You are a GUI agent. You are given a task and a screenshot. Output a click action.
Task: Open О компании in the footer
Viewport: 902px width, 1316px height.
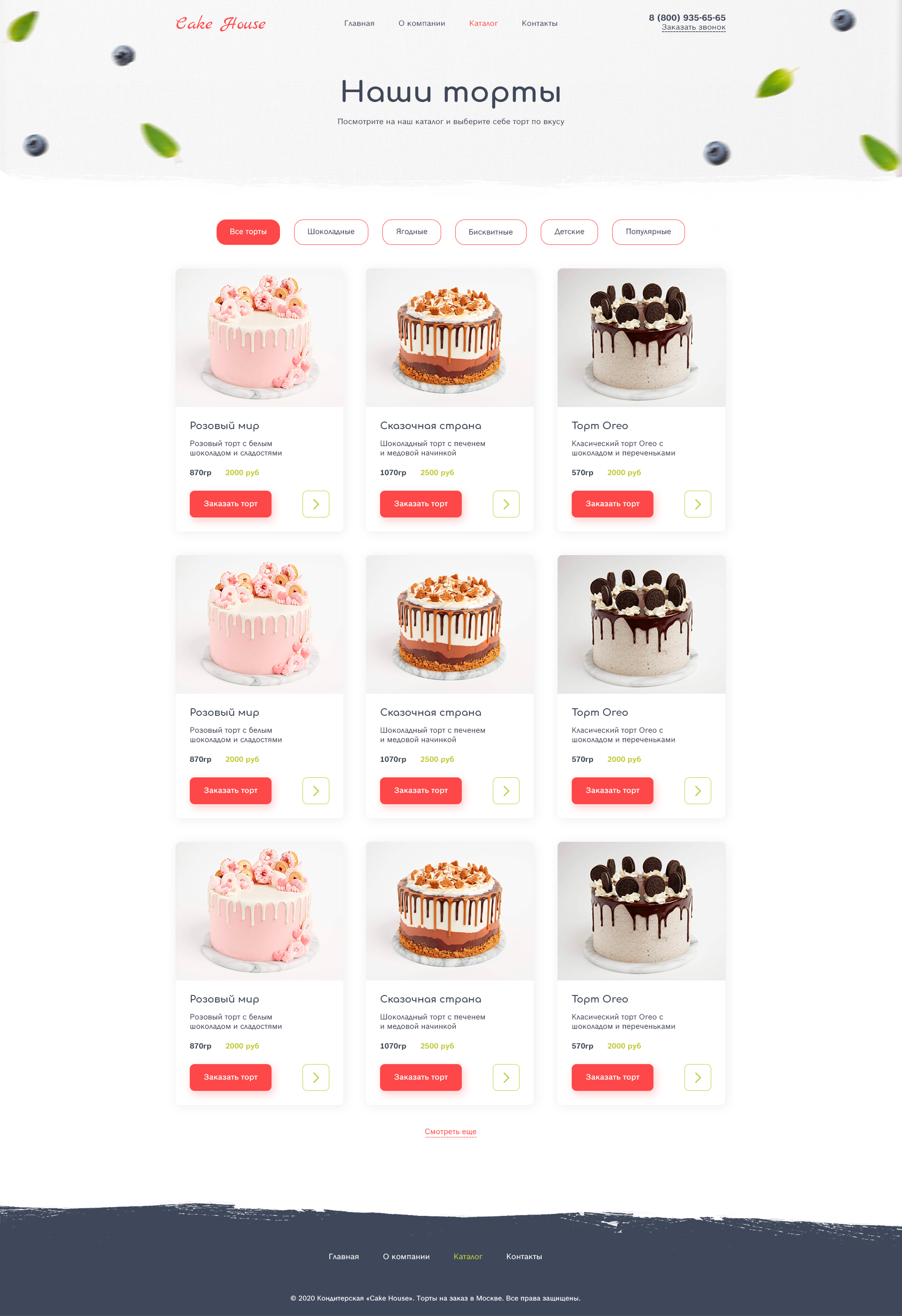click(406, 1256)
